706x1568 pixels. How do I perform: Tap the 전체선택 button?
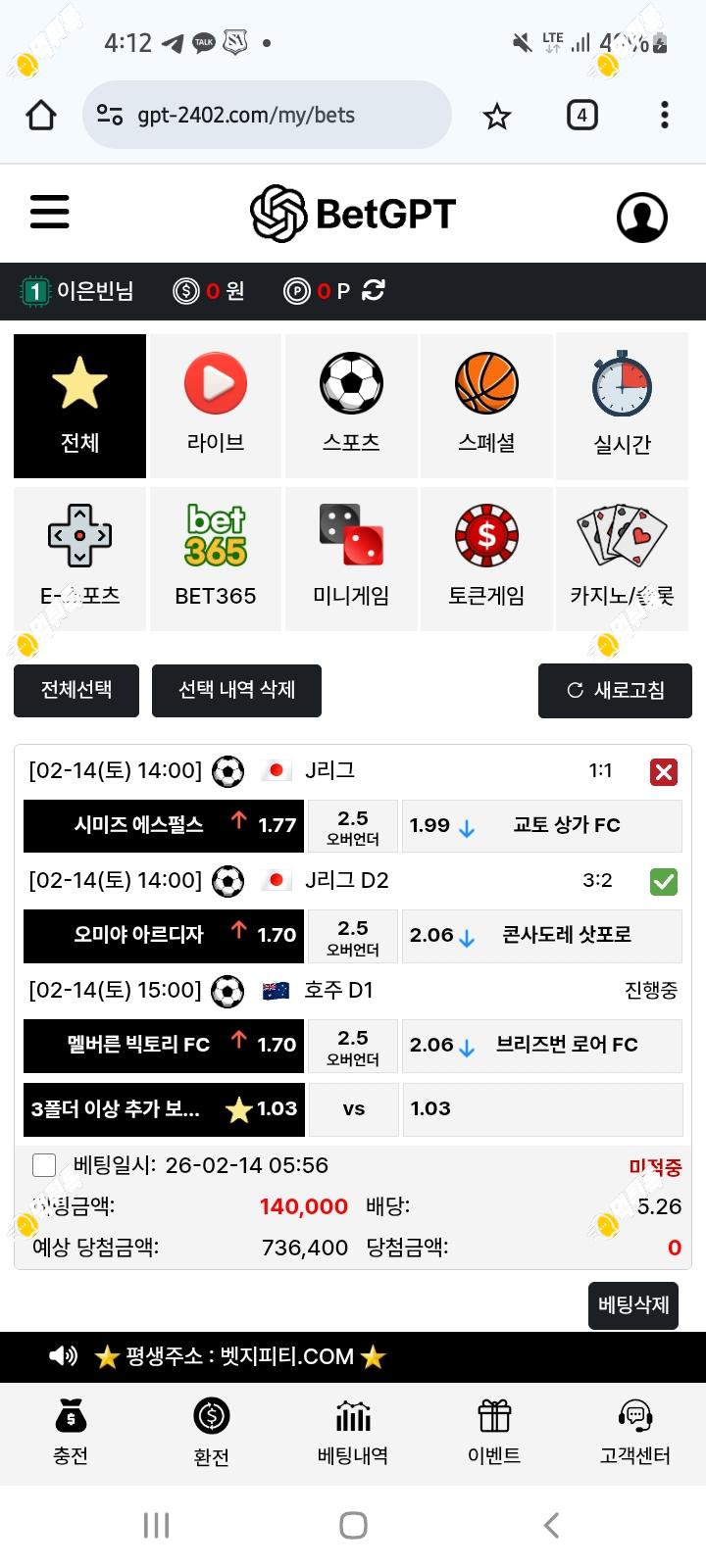(x=76, y=690)
